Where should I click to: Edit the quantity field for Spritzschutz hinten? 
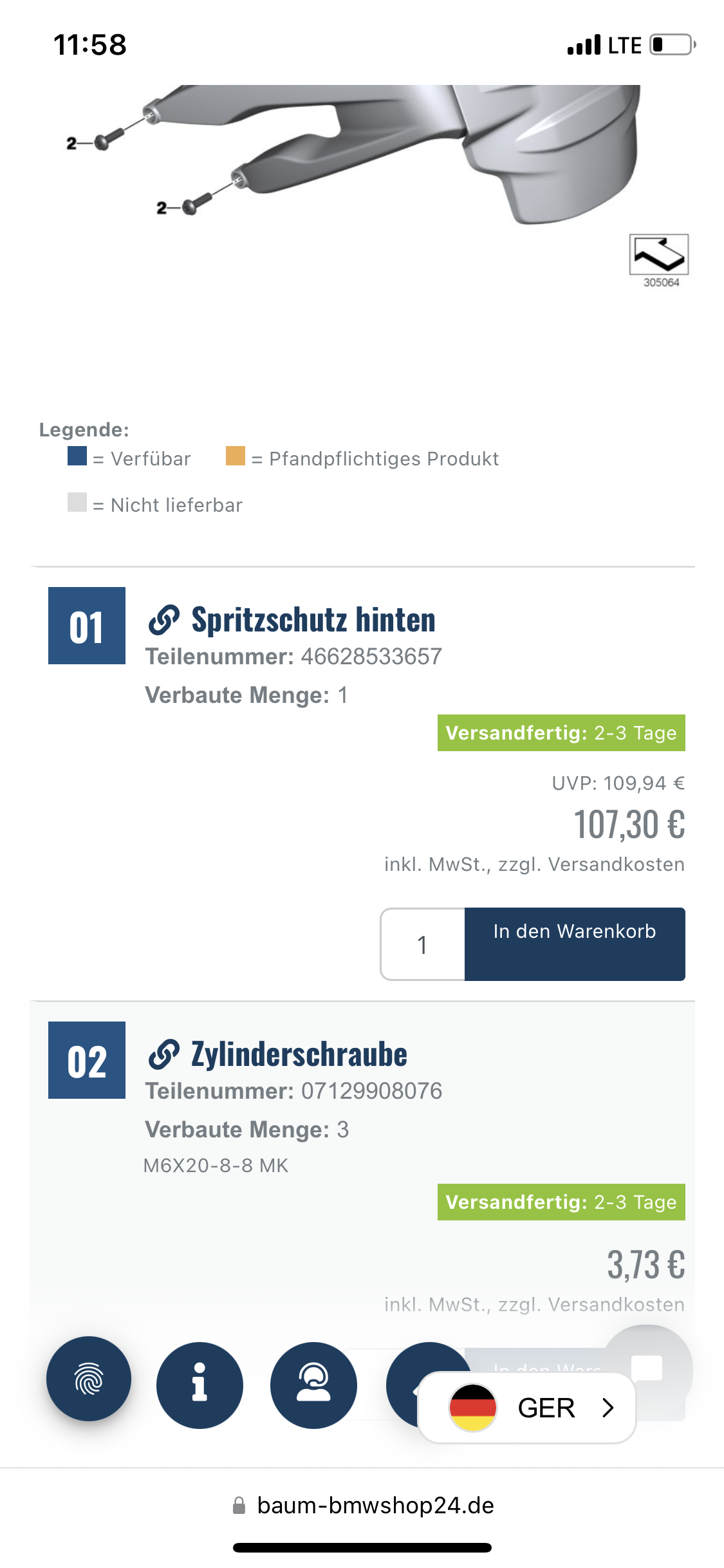click(423, 944)
